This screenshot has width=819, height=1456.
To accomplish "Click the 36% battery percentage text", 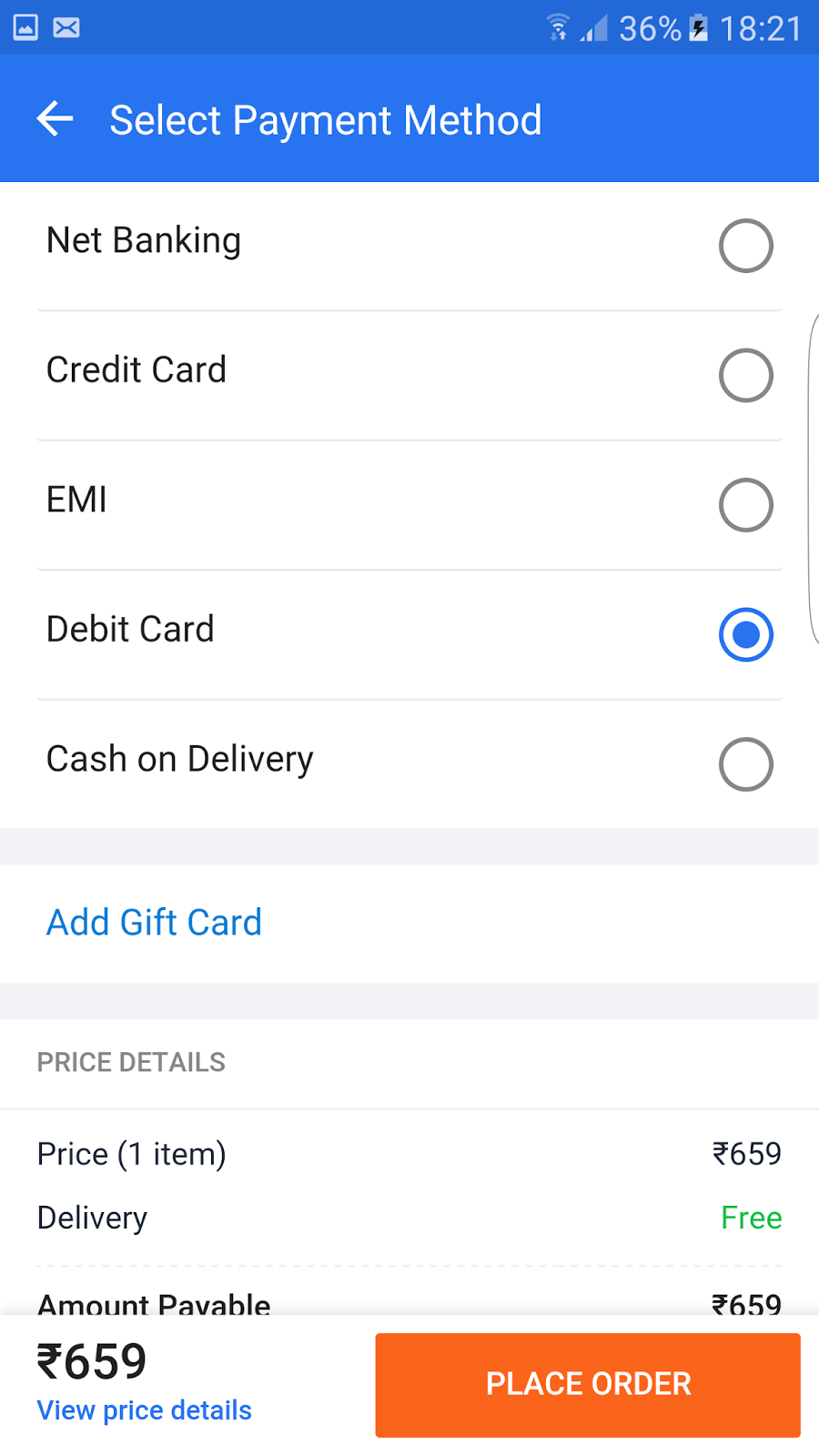I will 649,28.
